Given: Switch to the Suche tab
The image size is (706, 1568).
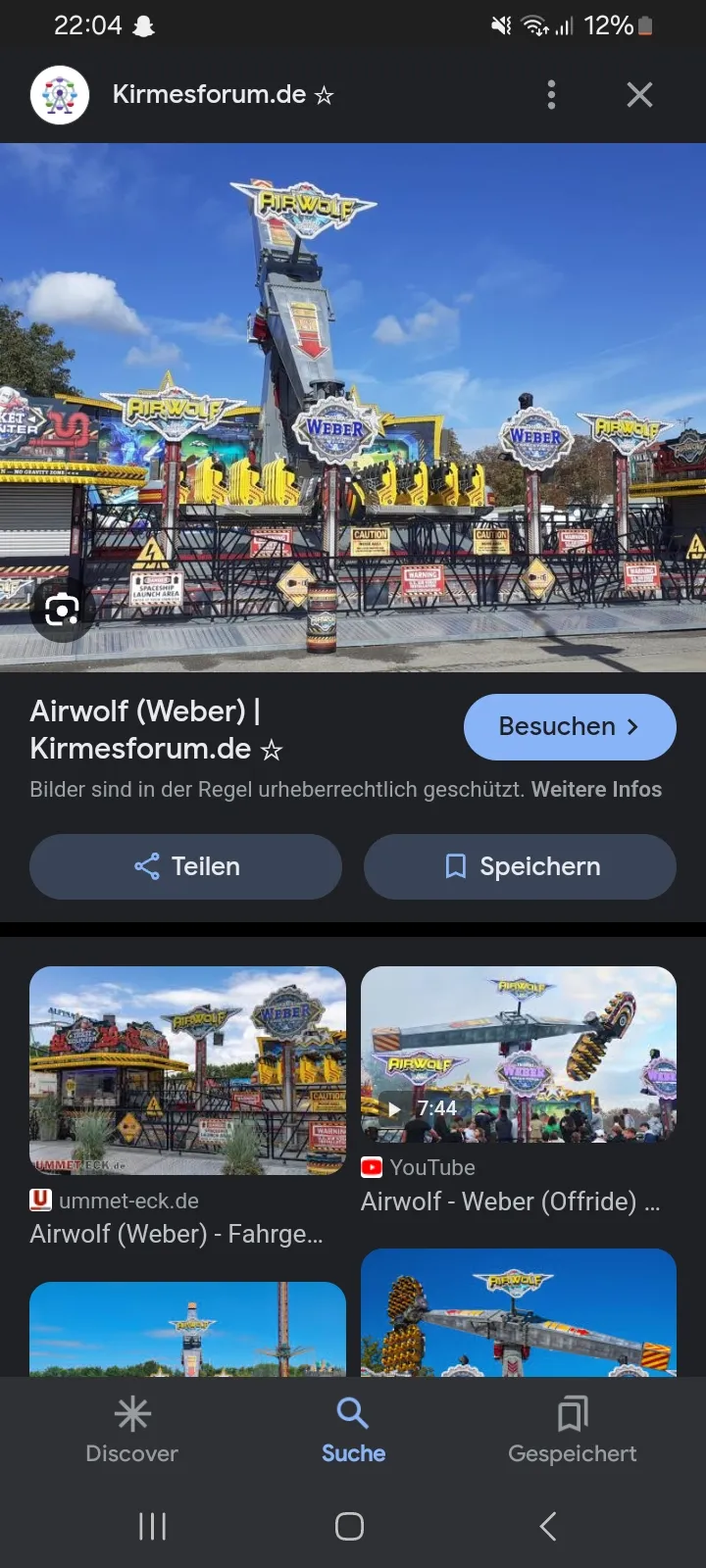Looking at the screenshot, I should [353, 1431].
